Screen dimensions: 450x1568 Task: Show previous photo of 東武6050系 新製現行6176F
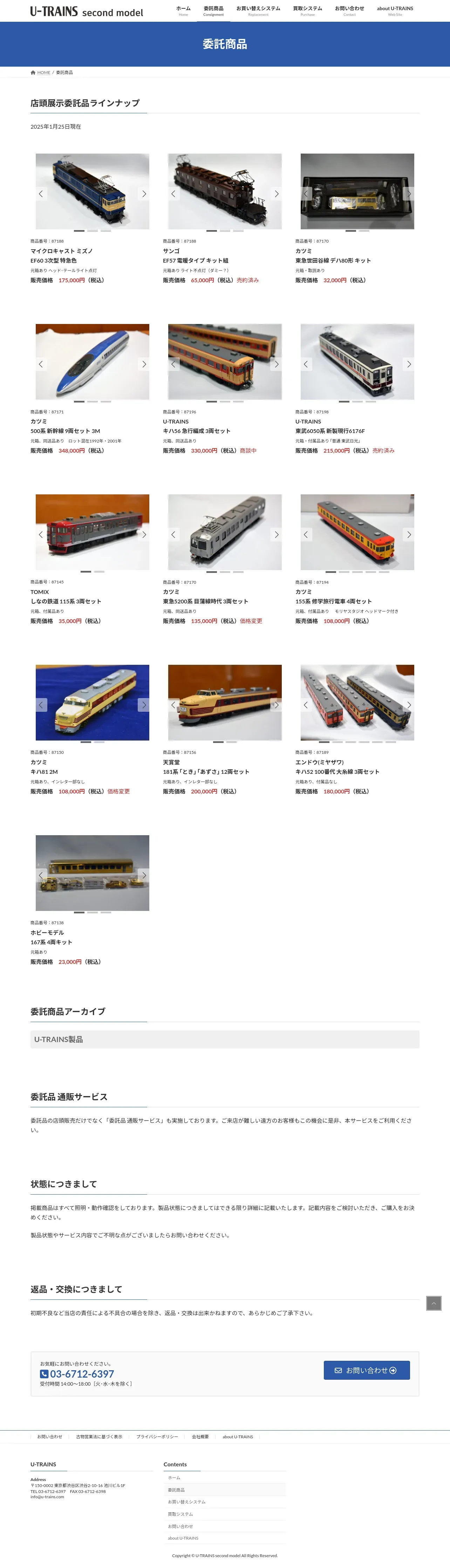point(306,364)
